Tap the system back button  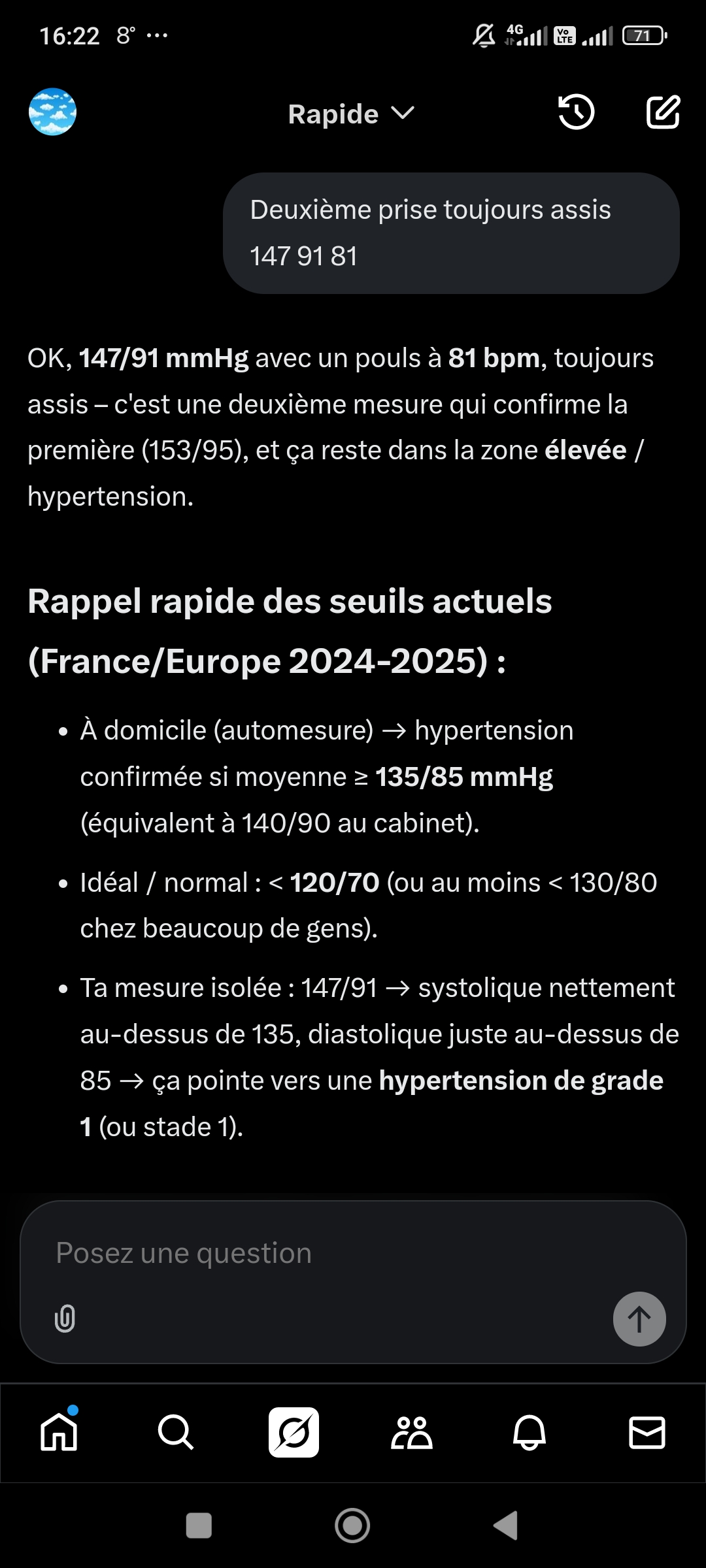505,1526
